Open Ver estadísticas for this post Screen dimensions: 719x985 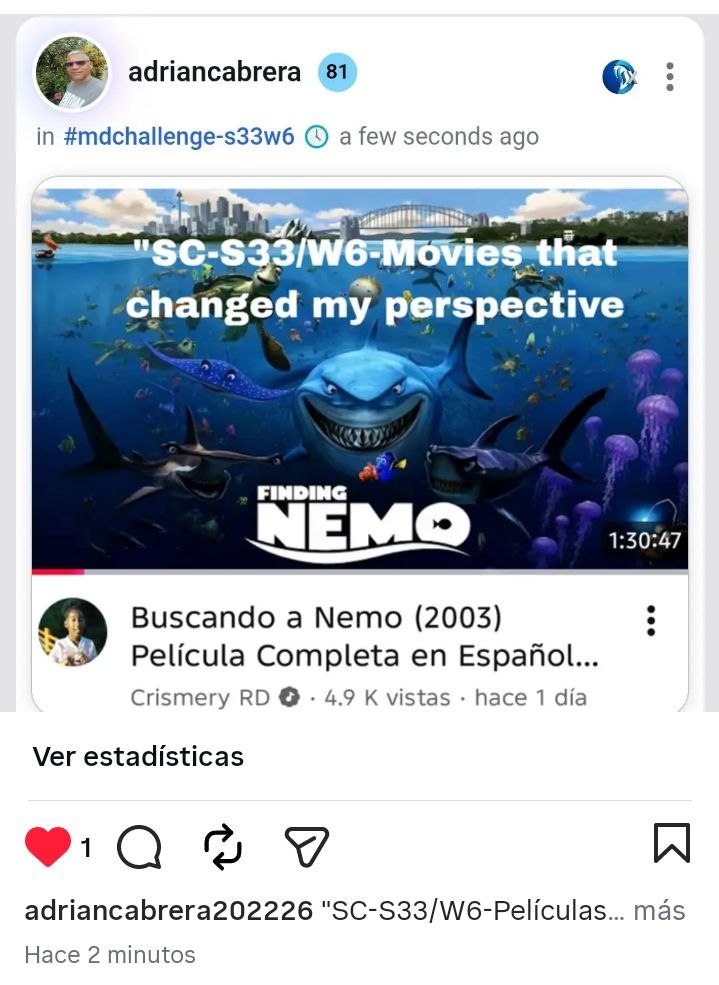click(x=138, y=756)
